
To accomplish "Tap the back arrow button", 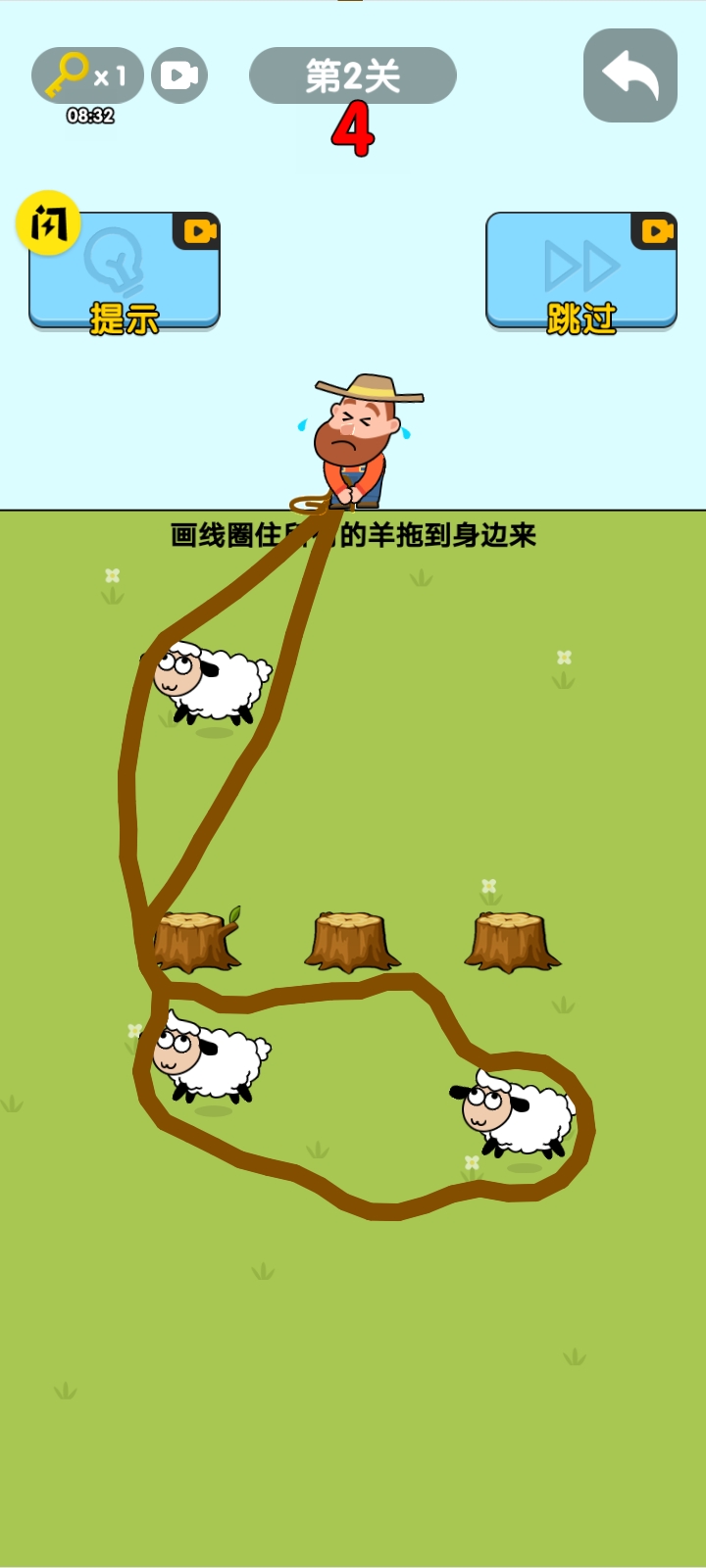I will [630, 75].
